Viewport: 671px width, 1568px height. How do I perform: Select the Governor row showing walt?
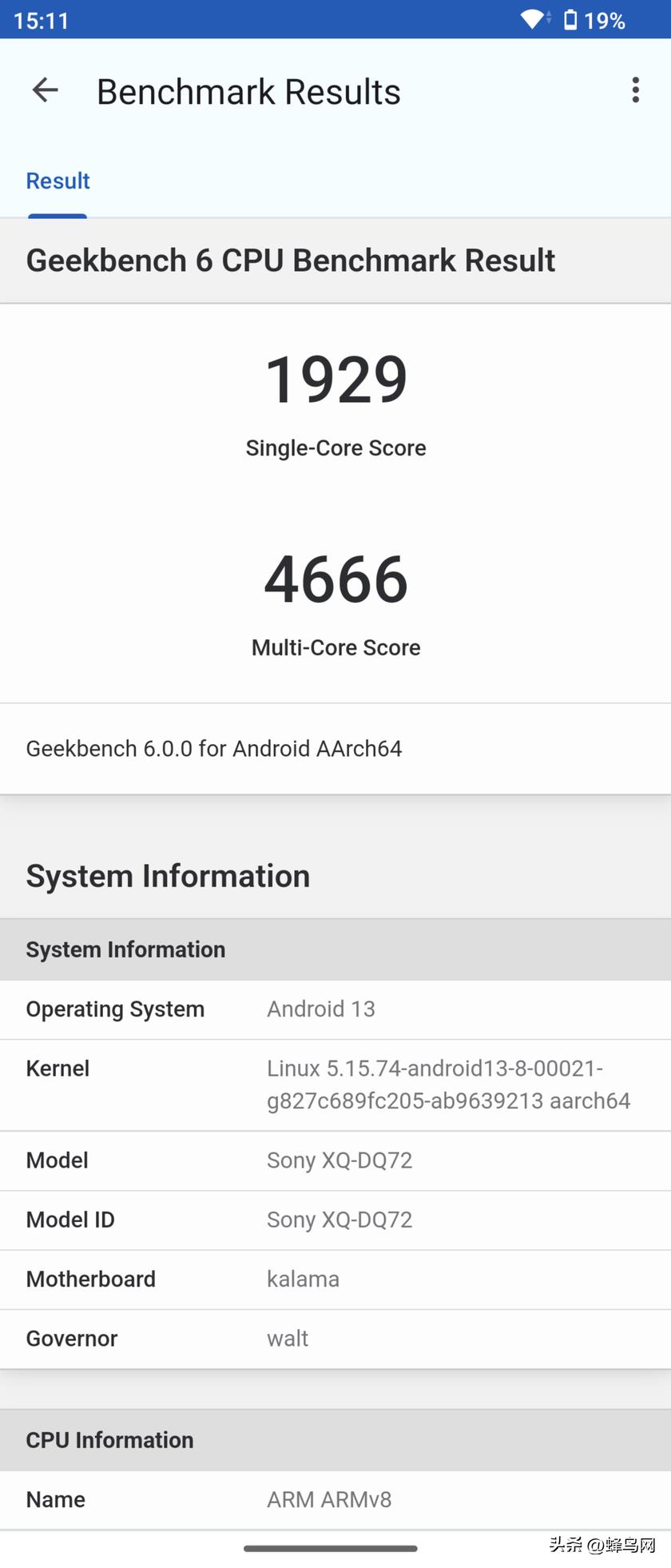[x=335, y=1338]
